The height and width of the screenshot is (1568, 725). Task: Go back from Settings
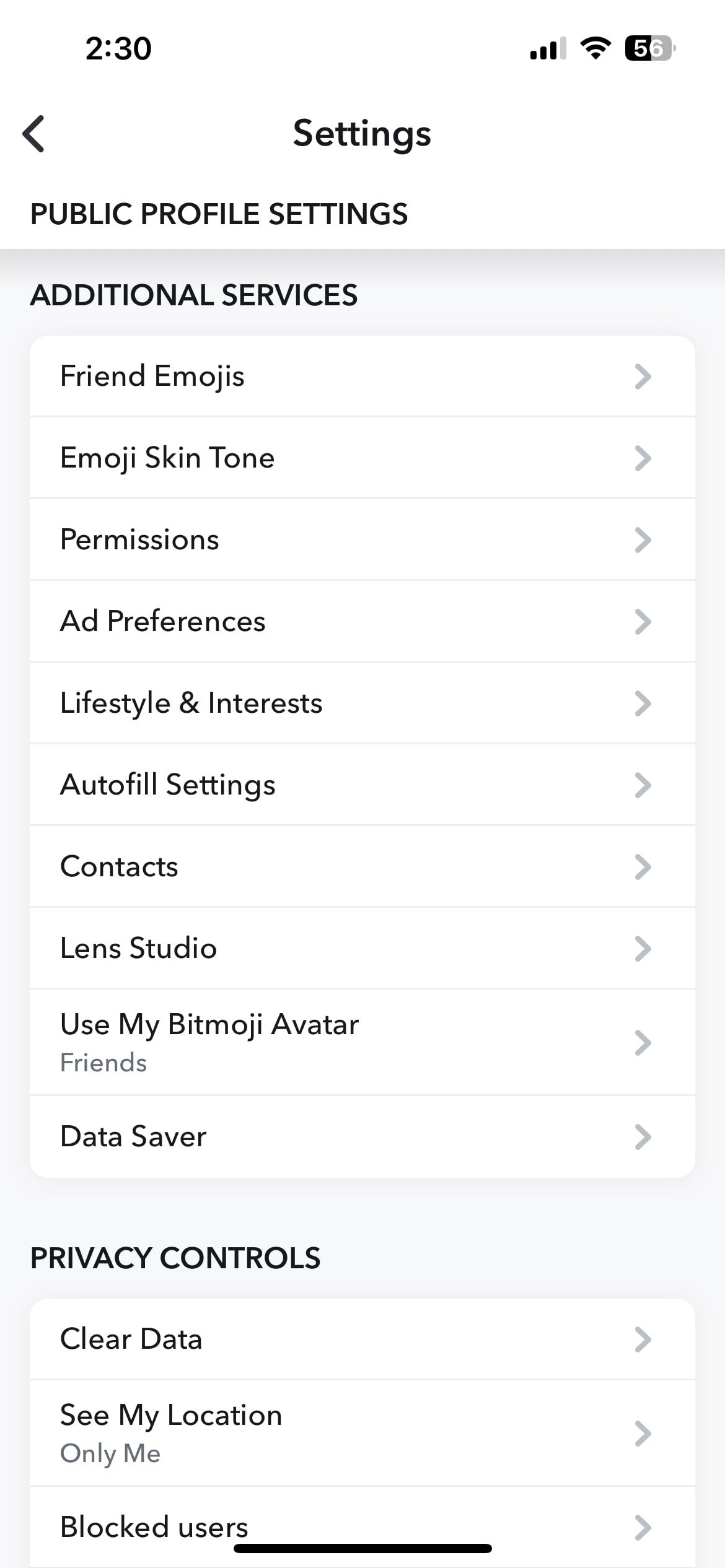click(33, 133)
